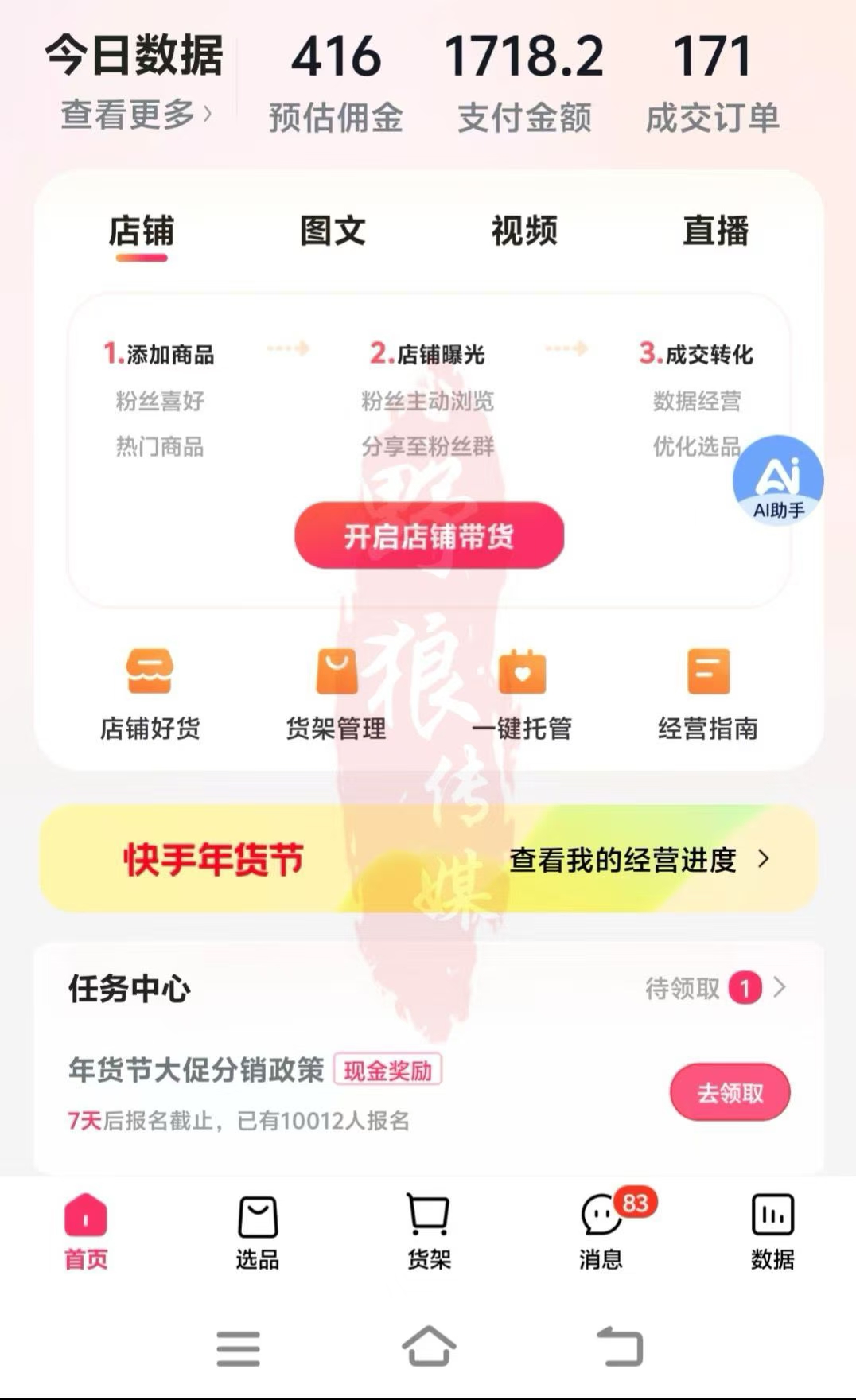856x1400 pixels.
Task: Tap the system back button
Action: [x=619, y=1347]
